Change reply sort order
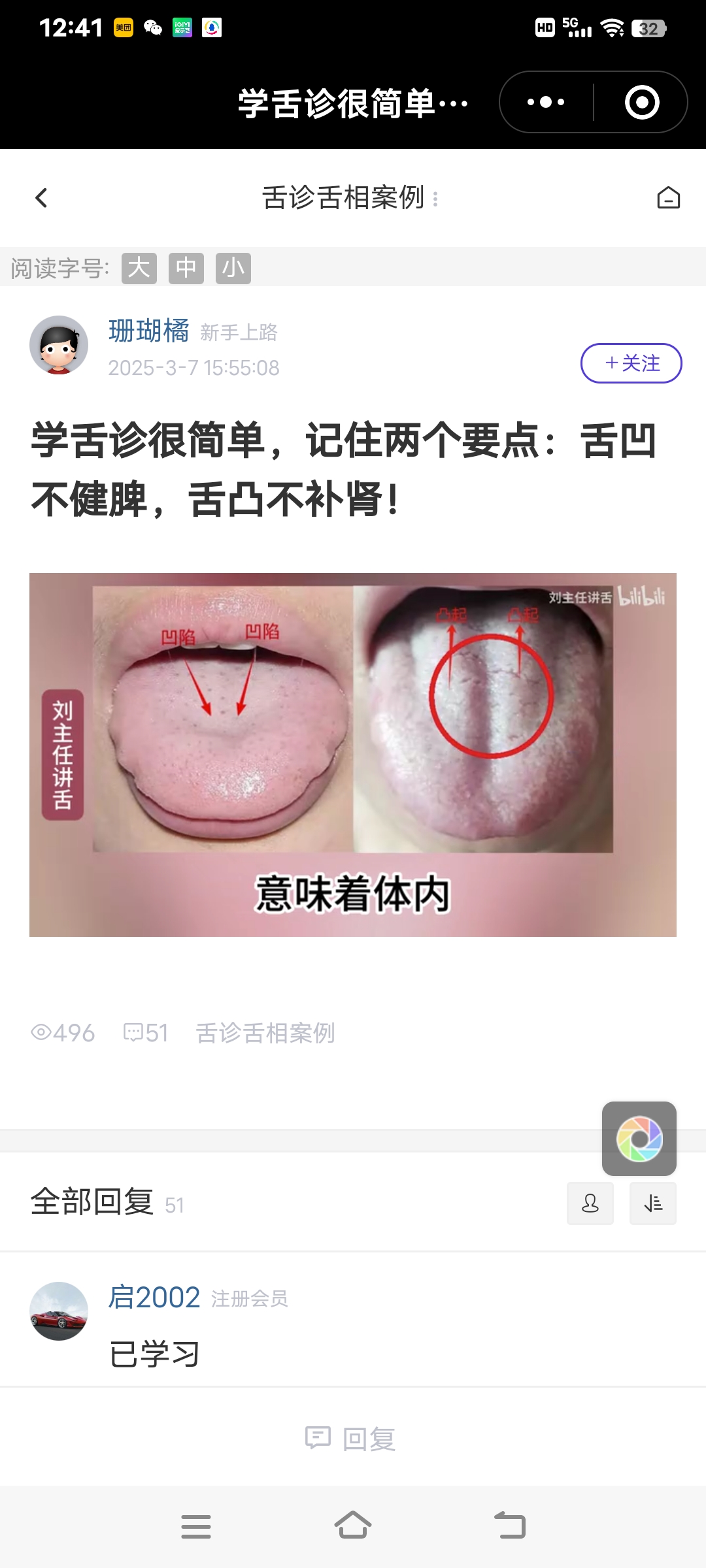 [653, 1203]
